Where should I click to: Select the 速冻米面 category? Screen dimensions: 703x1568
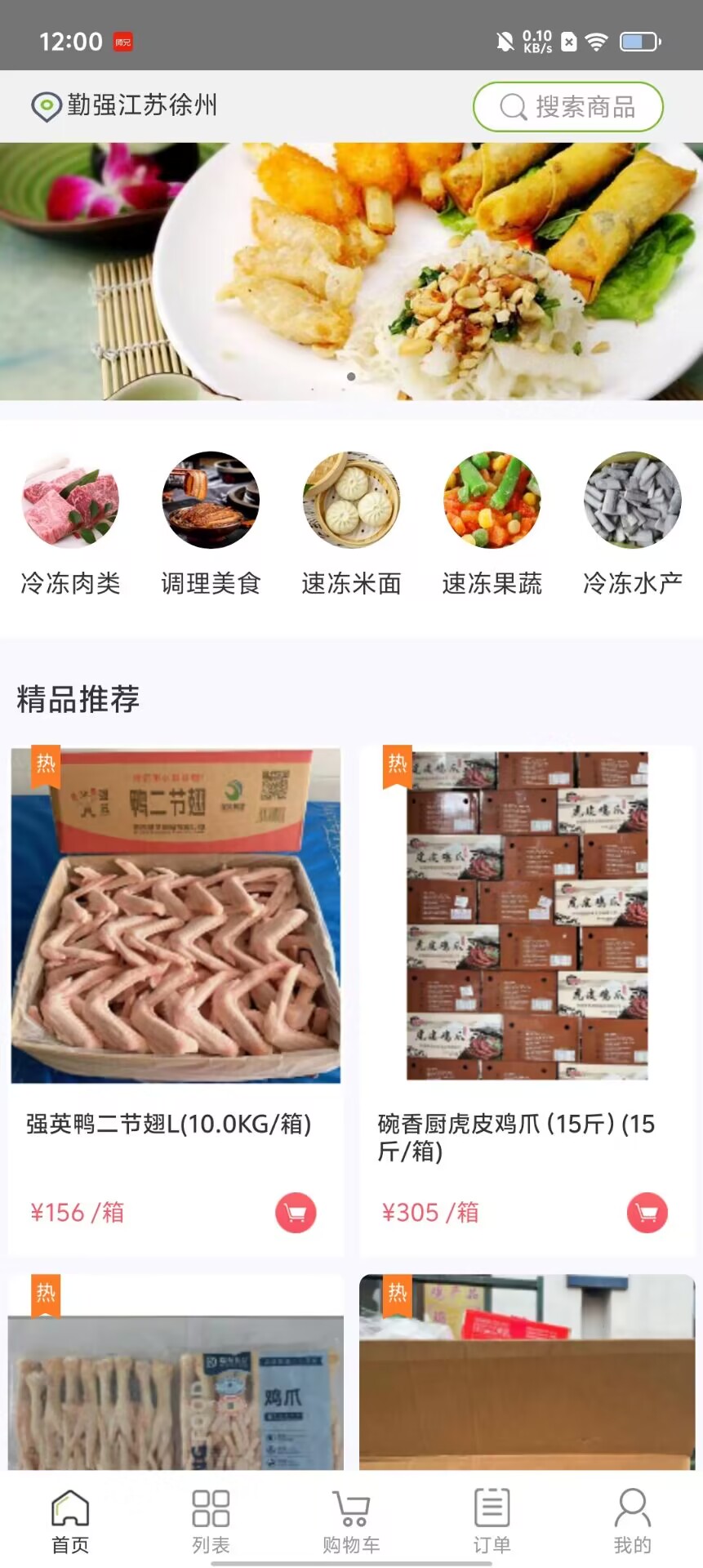pyautogui.click(x=351, y=523)
